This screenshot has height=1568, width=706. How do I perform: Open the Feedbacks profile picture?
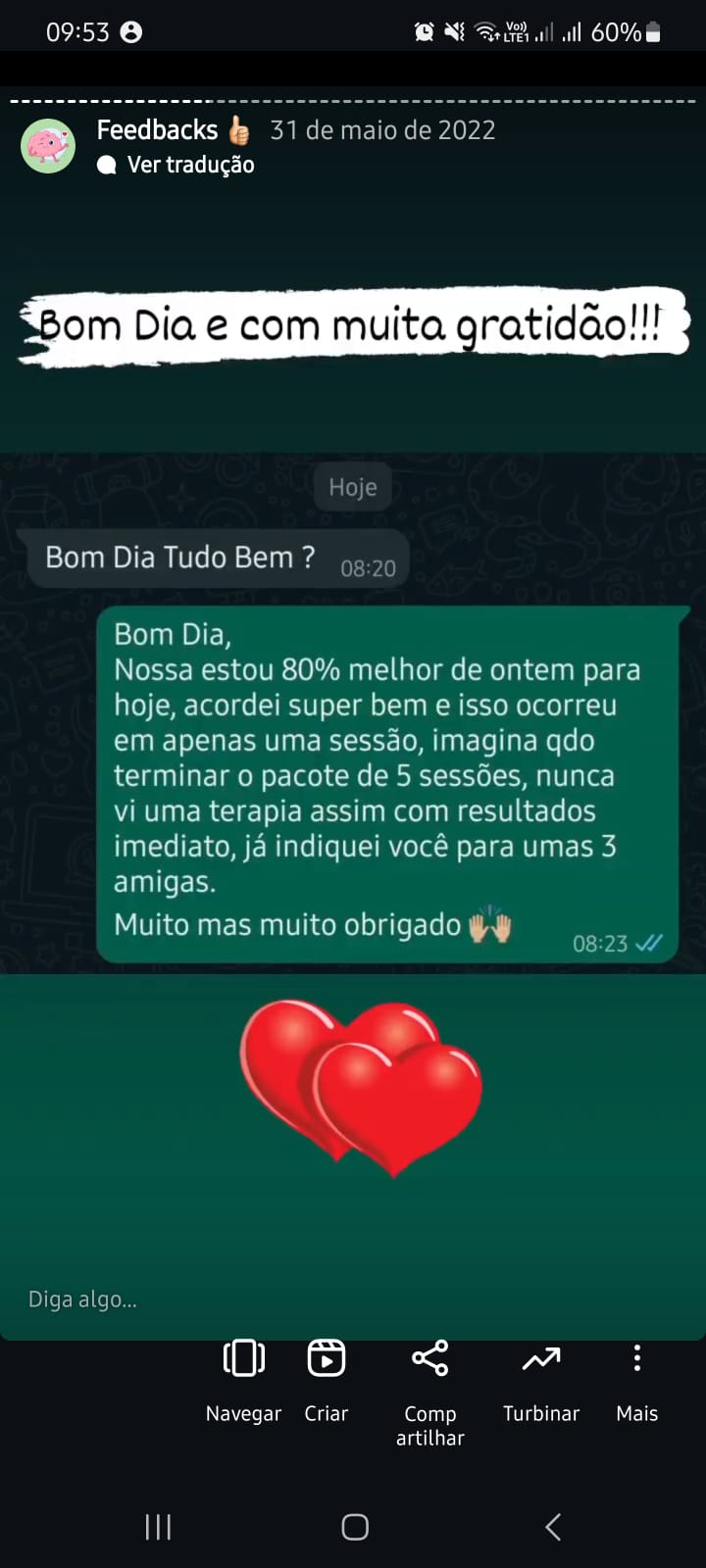point(48,146)
